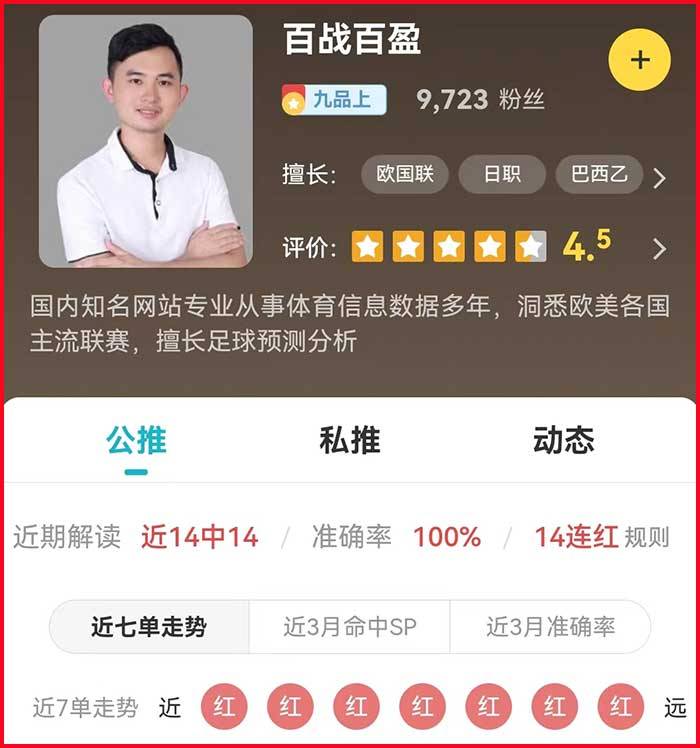Select the 巴西乙 chip
700x748 pixels.
pyautogui.click(x=598, y=174)
